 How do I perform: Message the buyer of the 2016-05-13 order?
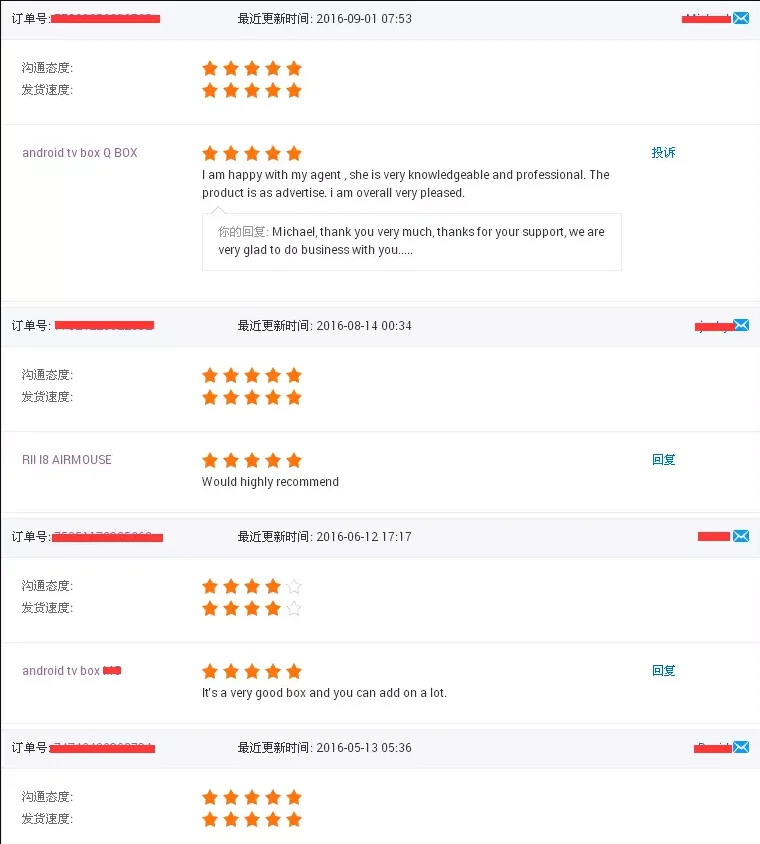pyautogui.click(x=741, y=747)
